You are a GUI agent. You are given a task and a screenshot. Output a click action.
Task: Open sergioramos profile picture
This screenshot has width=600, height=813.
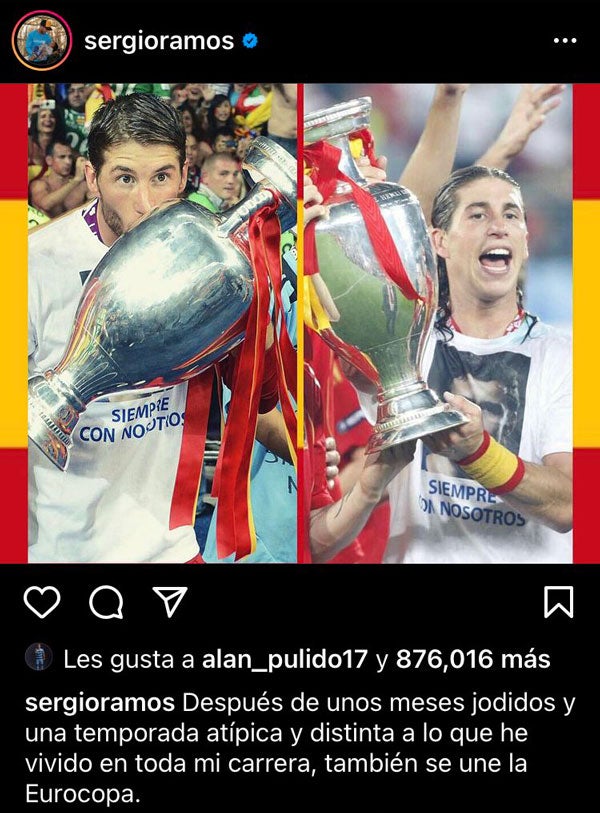point(41,41)
